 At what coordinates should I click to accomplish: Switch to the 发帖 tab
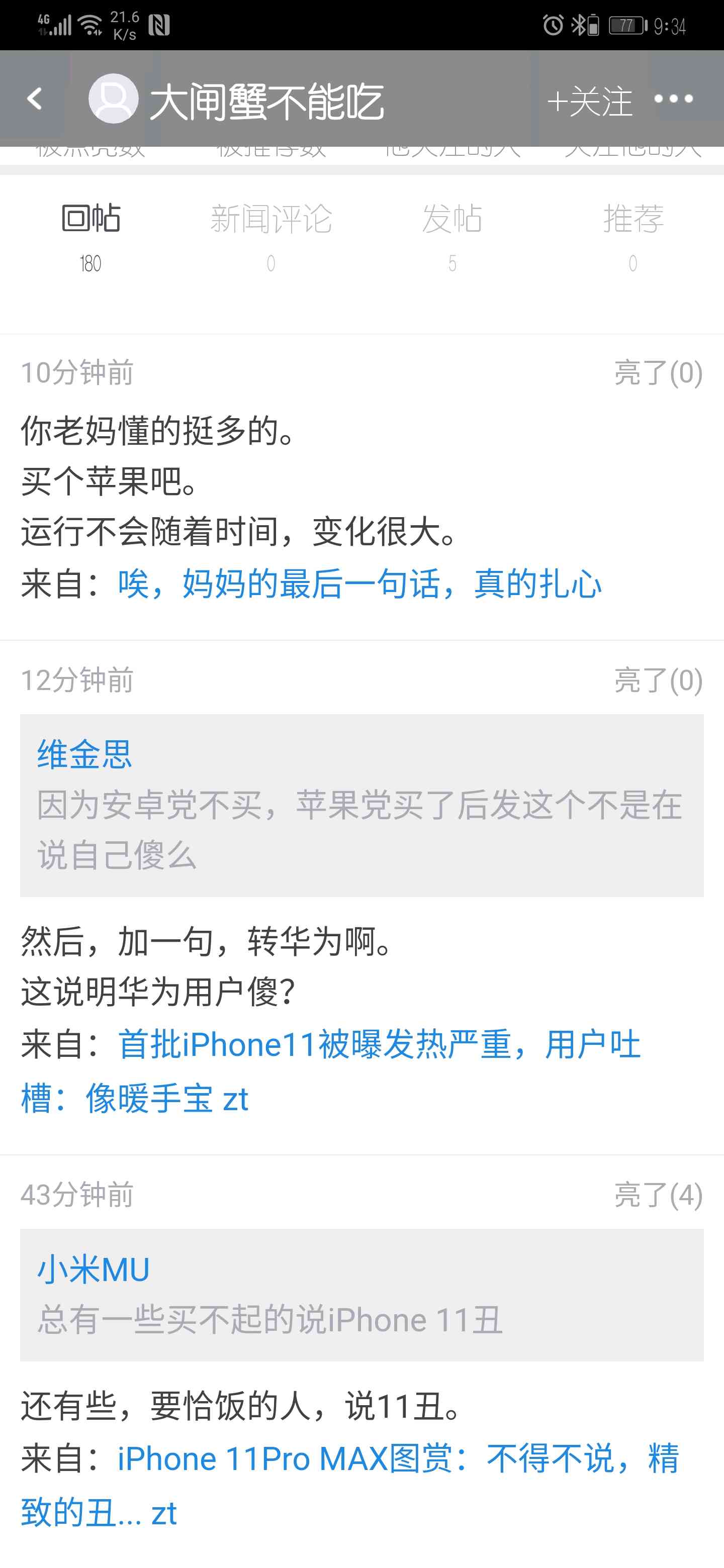coord(452,237)
